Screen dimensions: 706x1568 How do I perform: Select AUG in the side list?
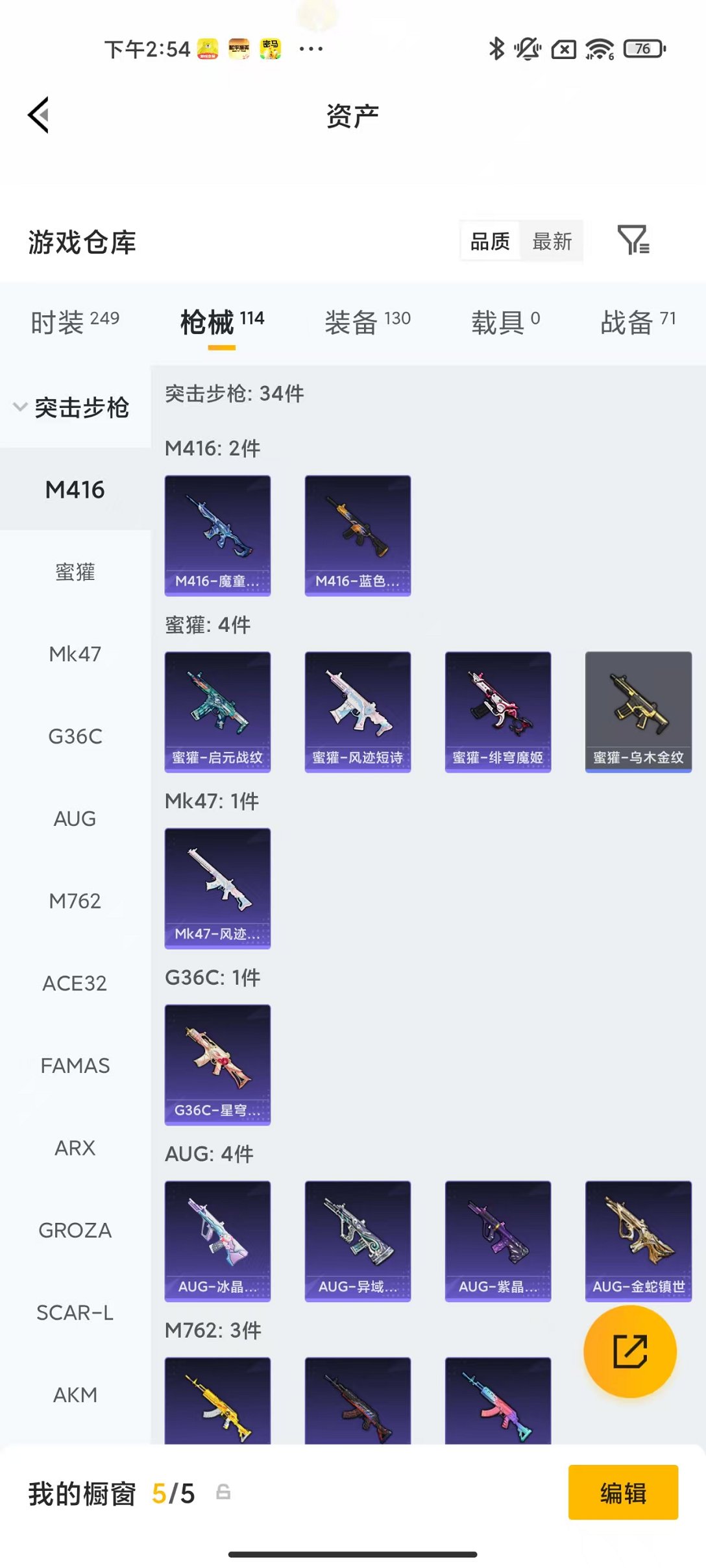click(75, 819)
